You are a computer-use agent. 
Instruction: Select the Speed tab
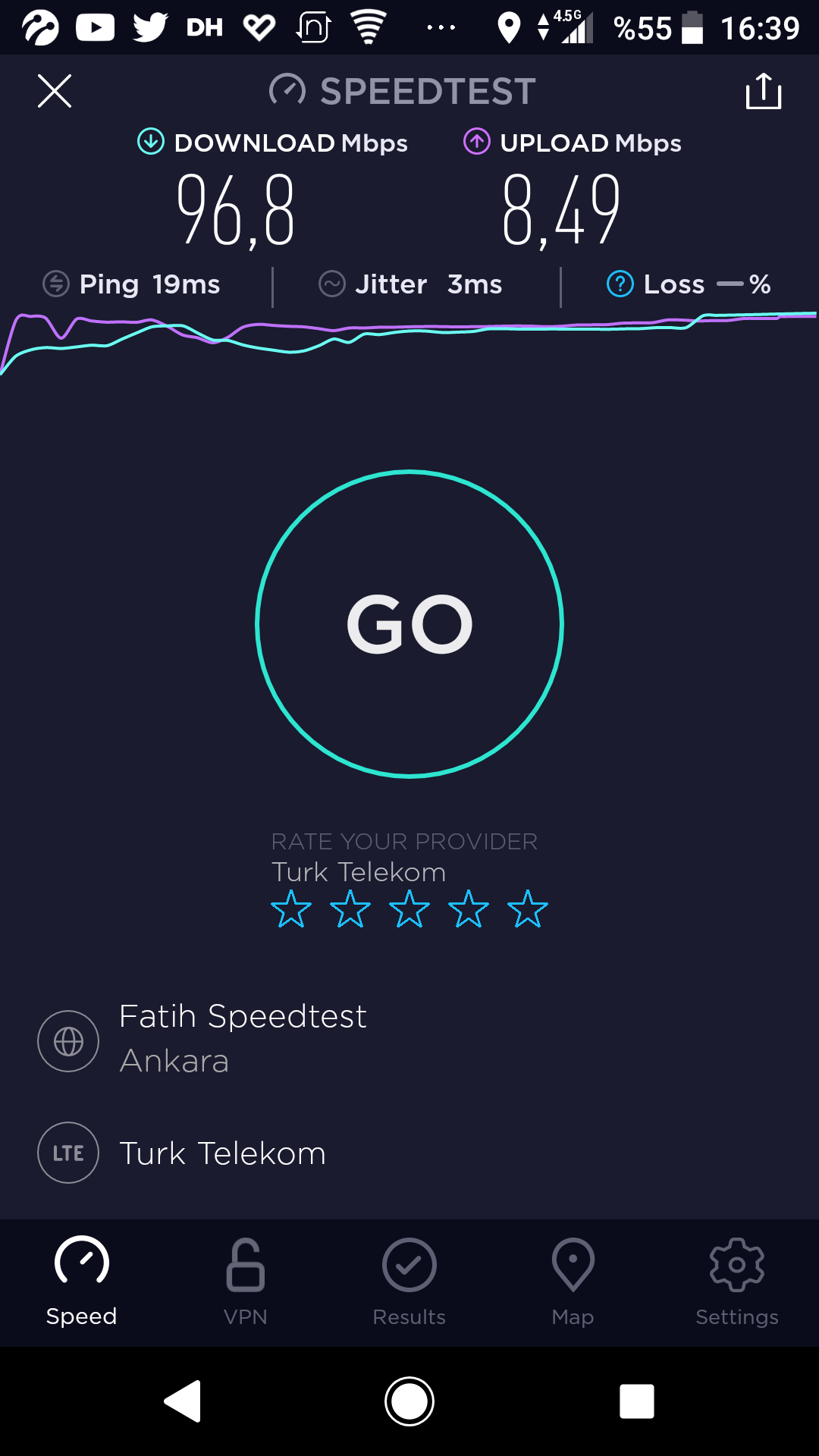tap(82, 1282)
